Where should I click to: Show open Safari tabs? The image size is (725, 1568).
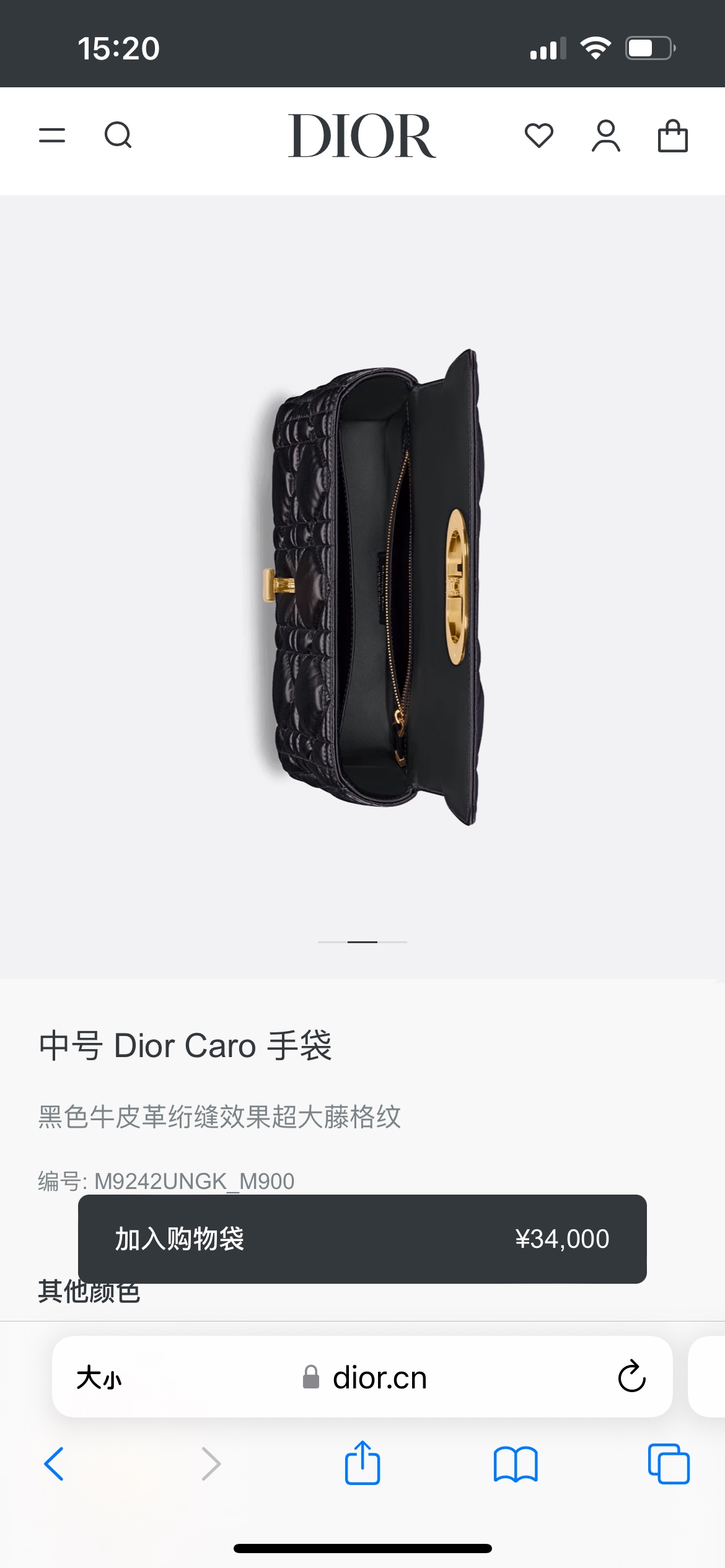click(x=669, y=1464)
